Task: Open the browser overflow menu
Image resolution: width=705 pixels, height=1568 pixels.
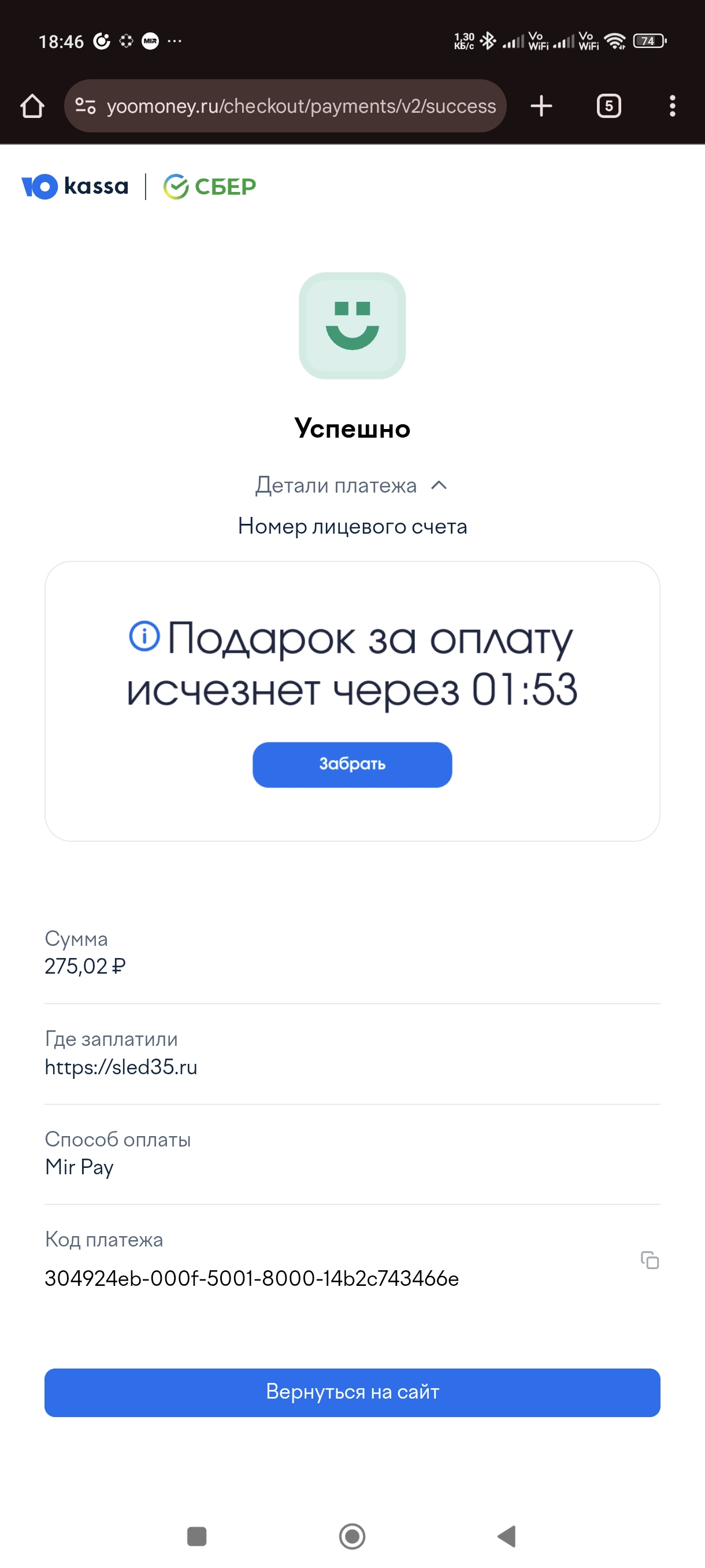Action: 671,106
